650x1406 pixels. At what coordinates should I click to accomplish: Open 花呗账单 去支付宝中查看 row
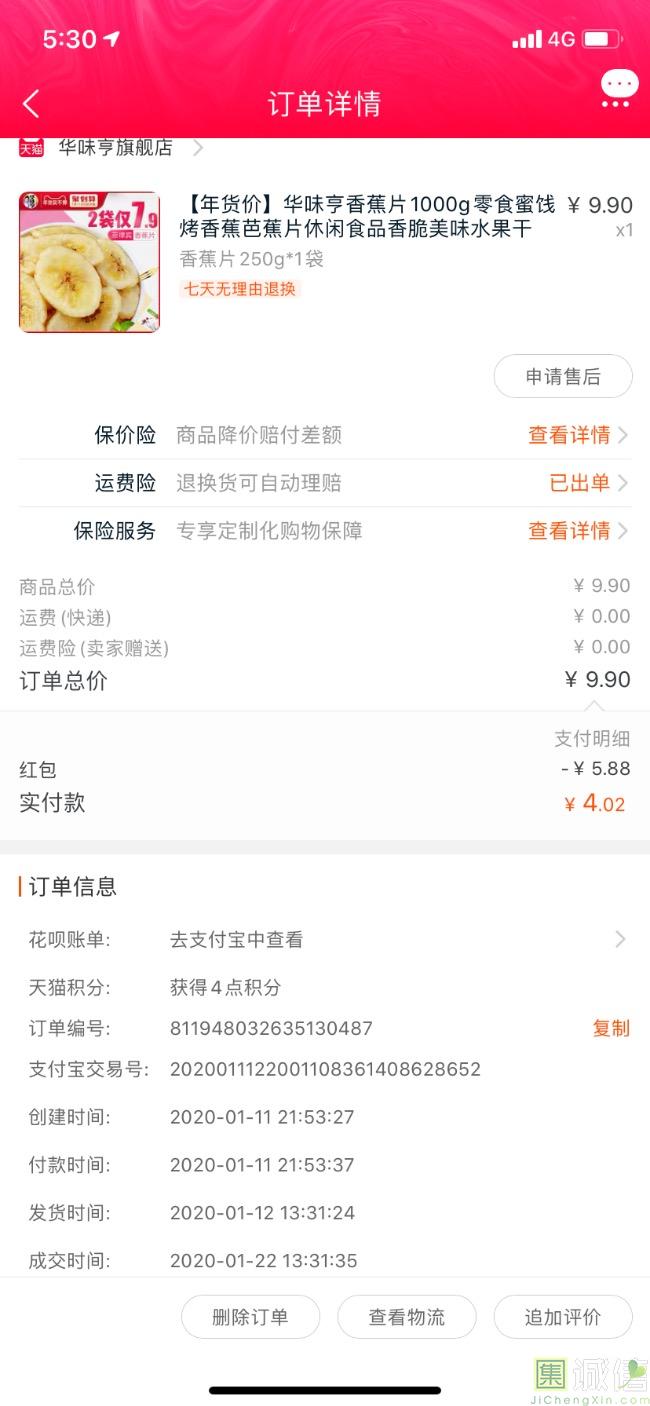[x=325, y=939]
